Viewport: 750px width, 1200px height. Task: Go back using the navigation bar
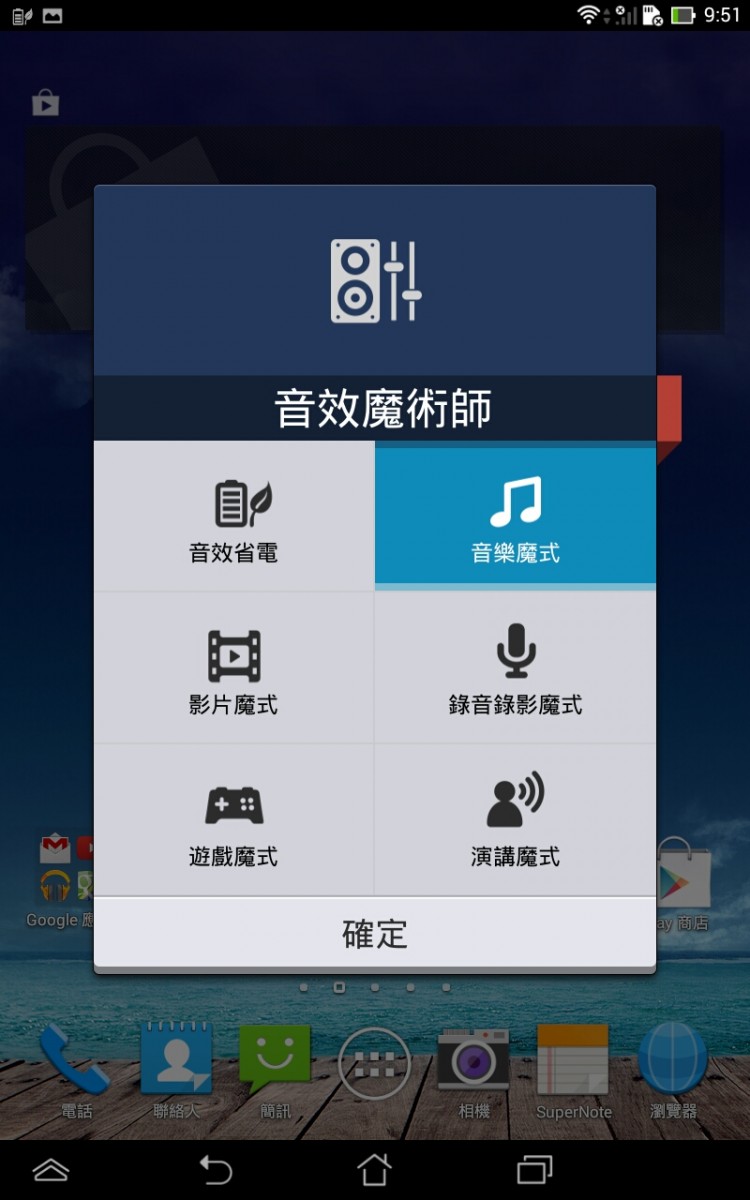pyautogui.click(x=214, y=1168)
